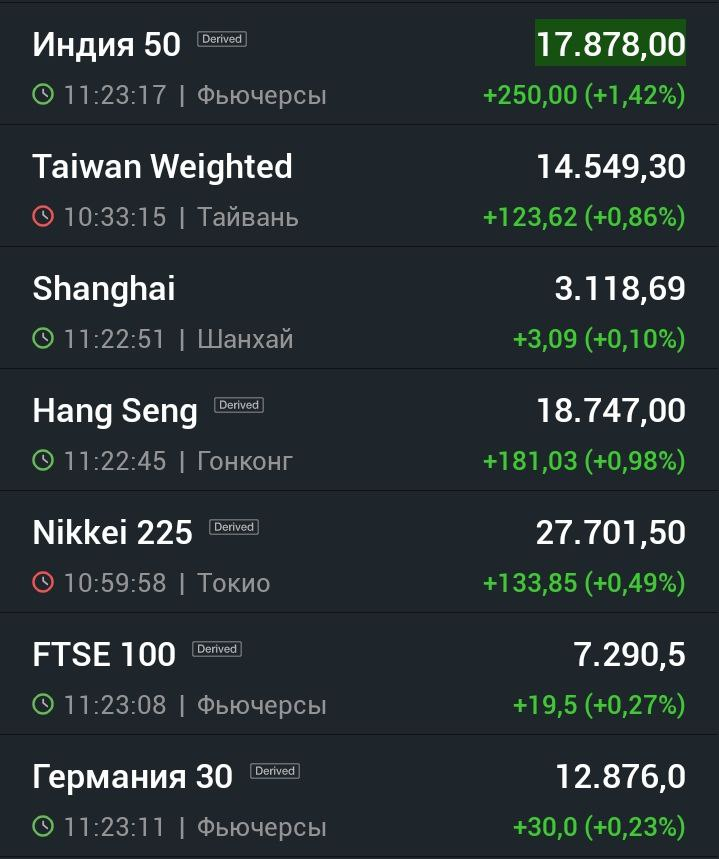Screen dimensions: 719x859
Task: Select the Shanghai index row
Action: 360,308
